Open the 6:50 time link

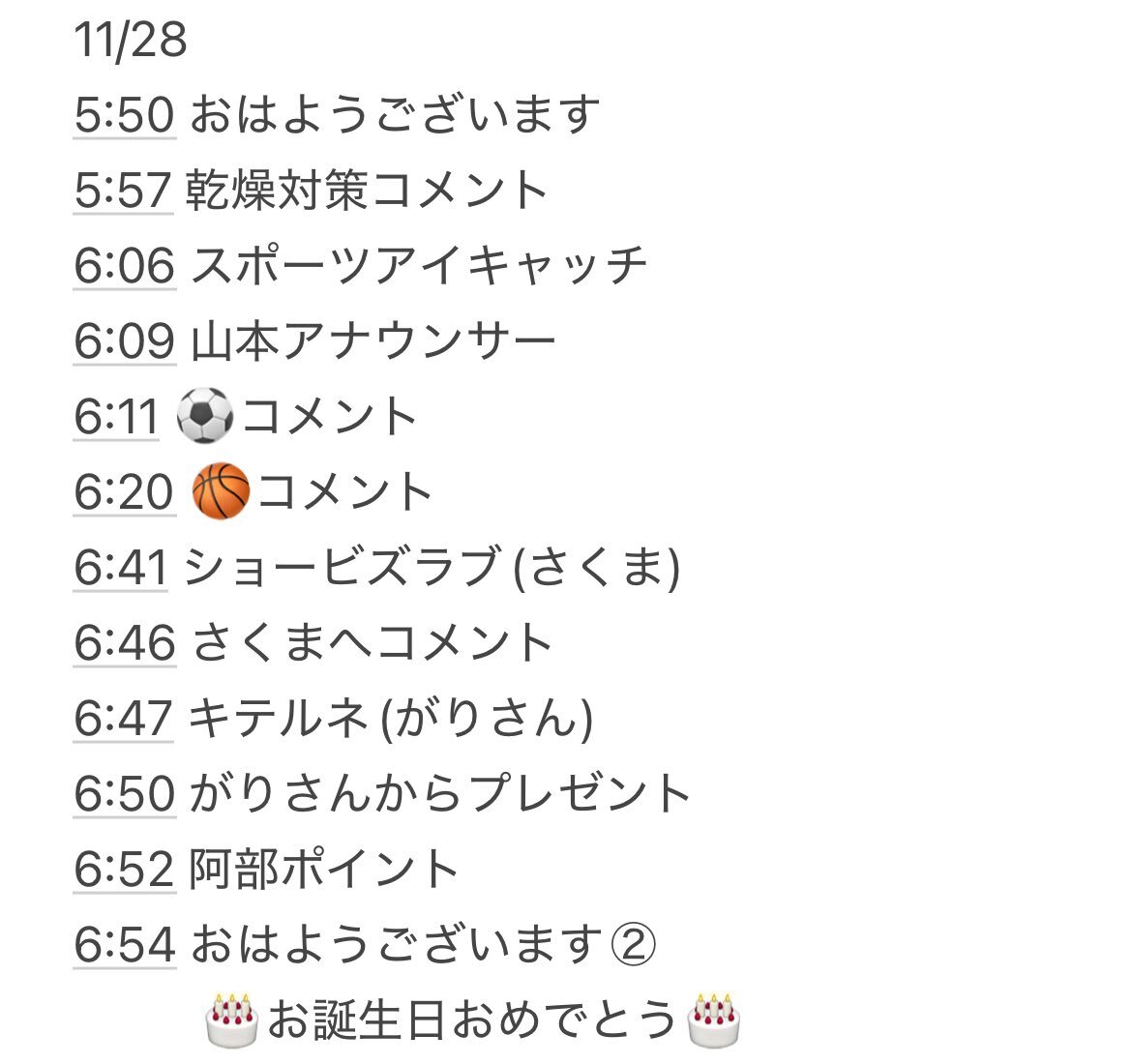[x=124, y=794]
